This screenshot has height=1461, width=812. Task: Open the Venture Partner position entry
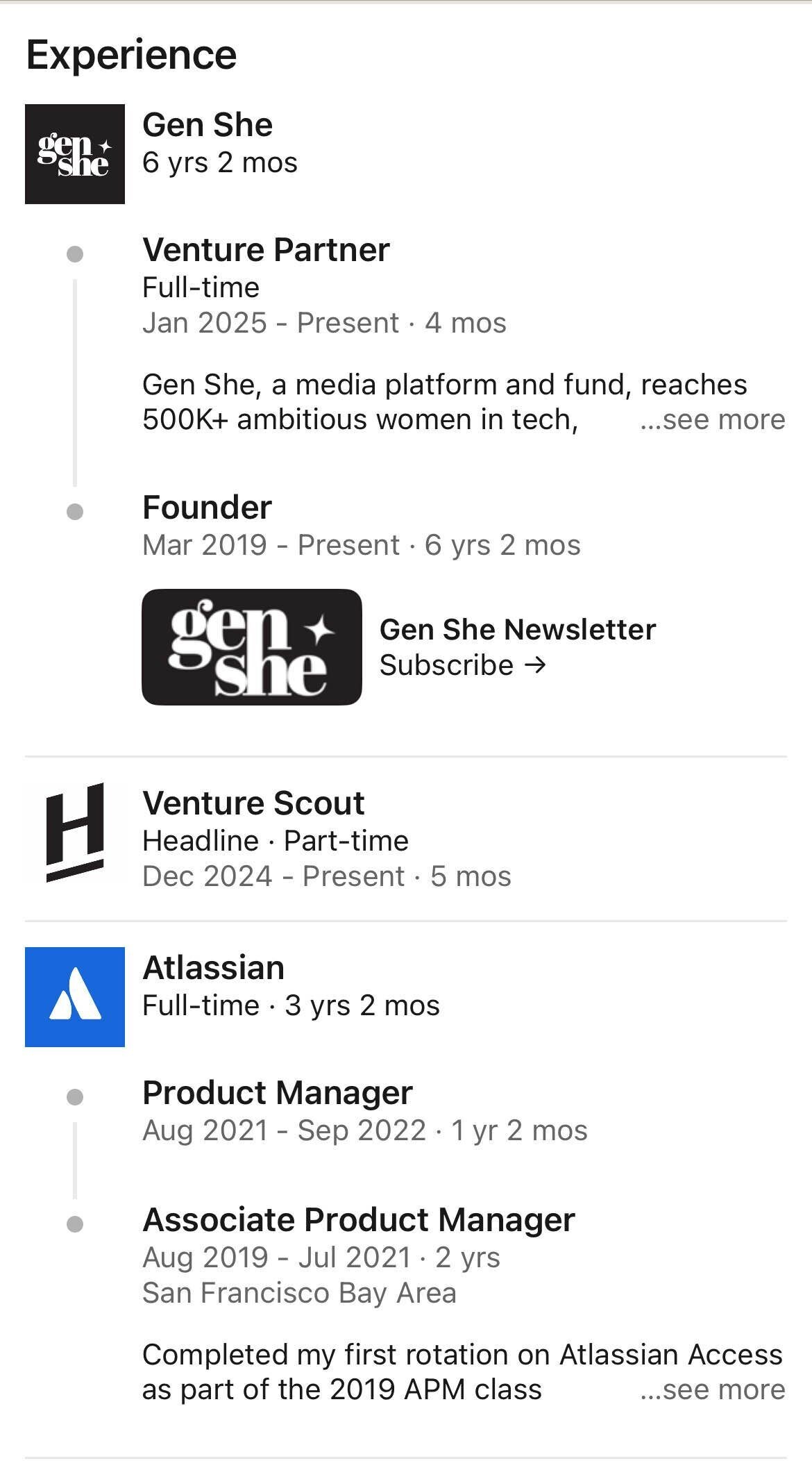(267, 249)
